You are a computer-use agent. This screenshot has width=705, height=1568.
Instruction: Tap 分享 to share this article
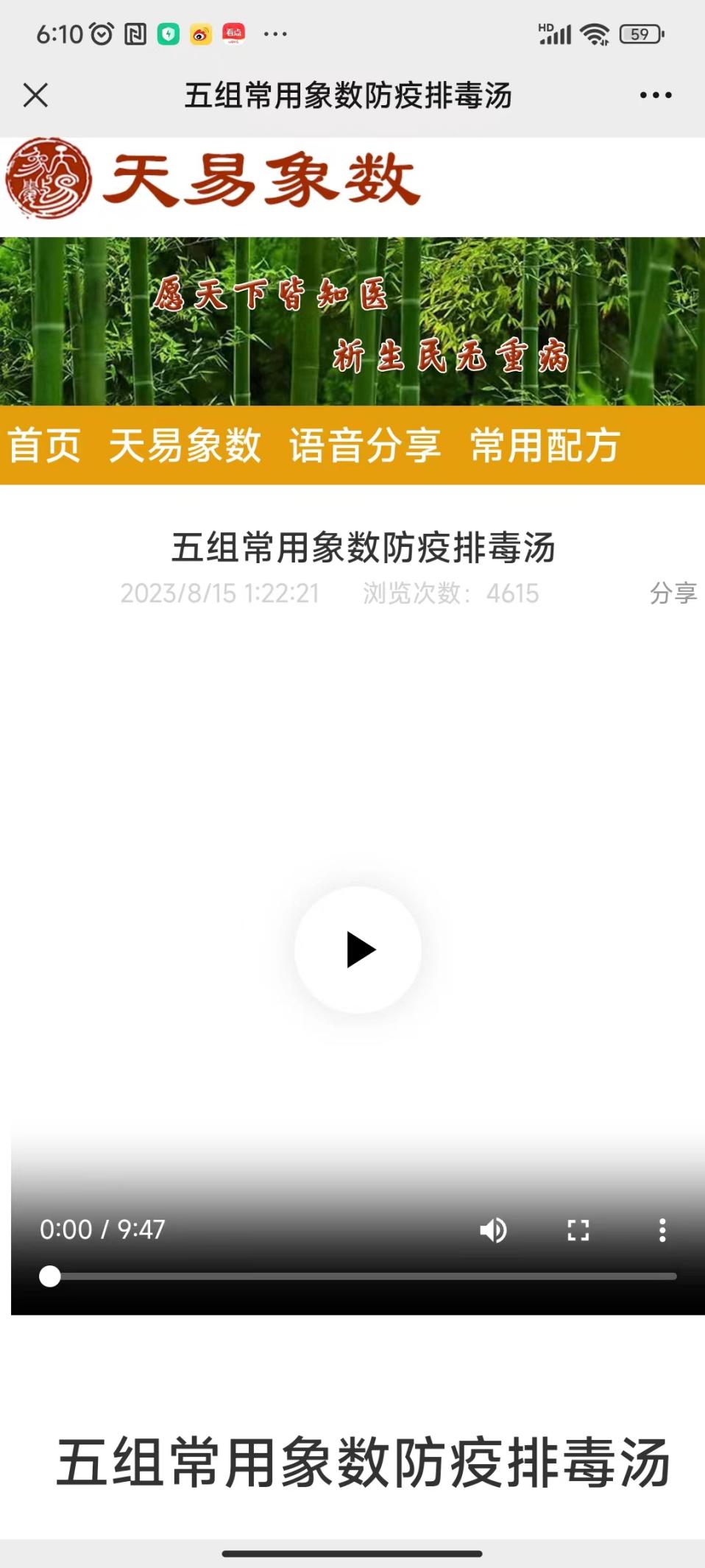673,593
